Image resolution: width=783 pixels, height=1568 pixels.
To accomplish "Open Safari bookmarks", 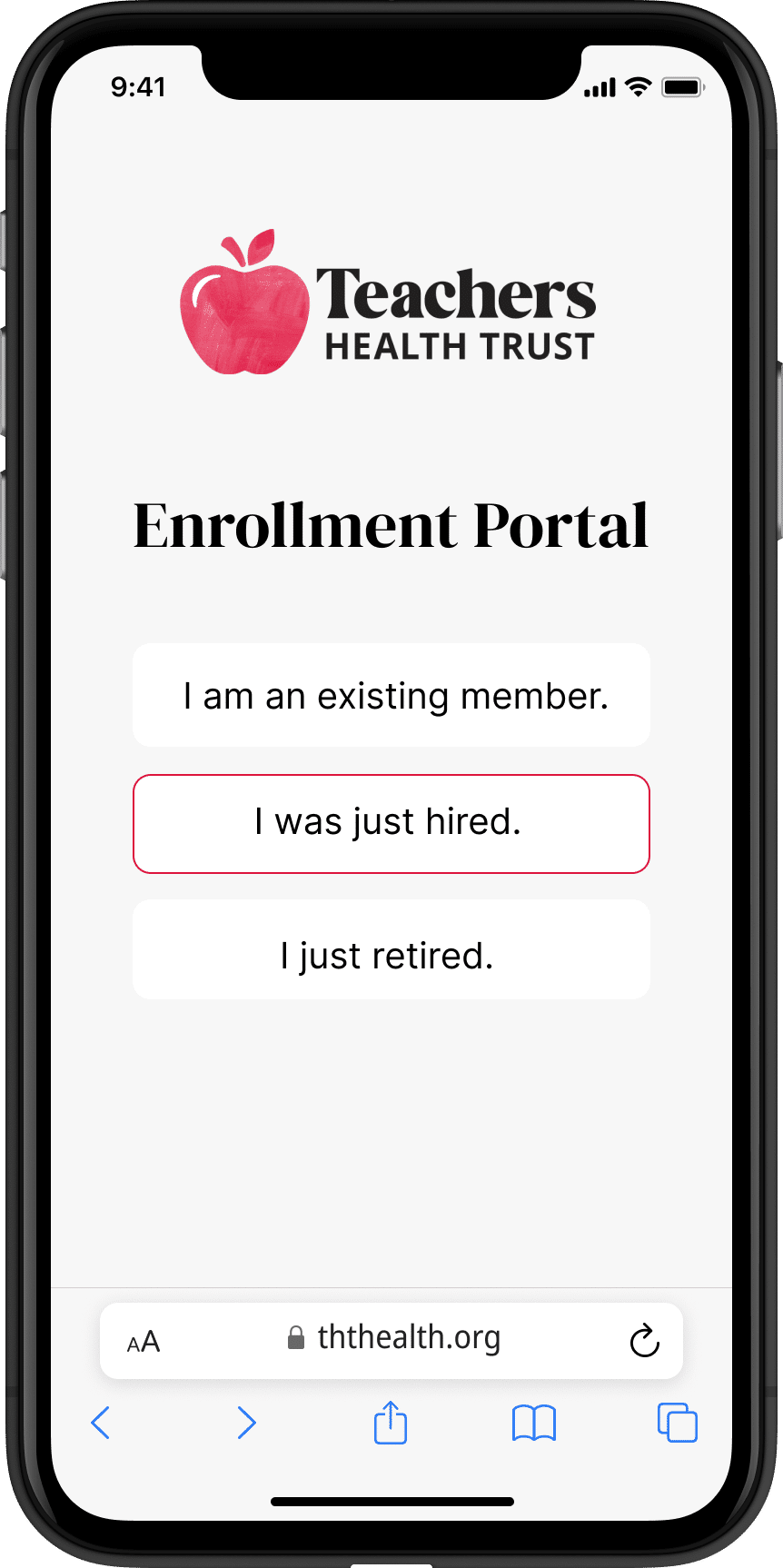I will pos(534,1423).
